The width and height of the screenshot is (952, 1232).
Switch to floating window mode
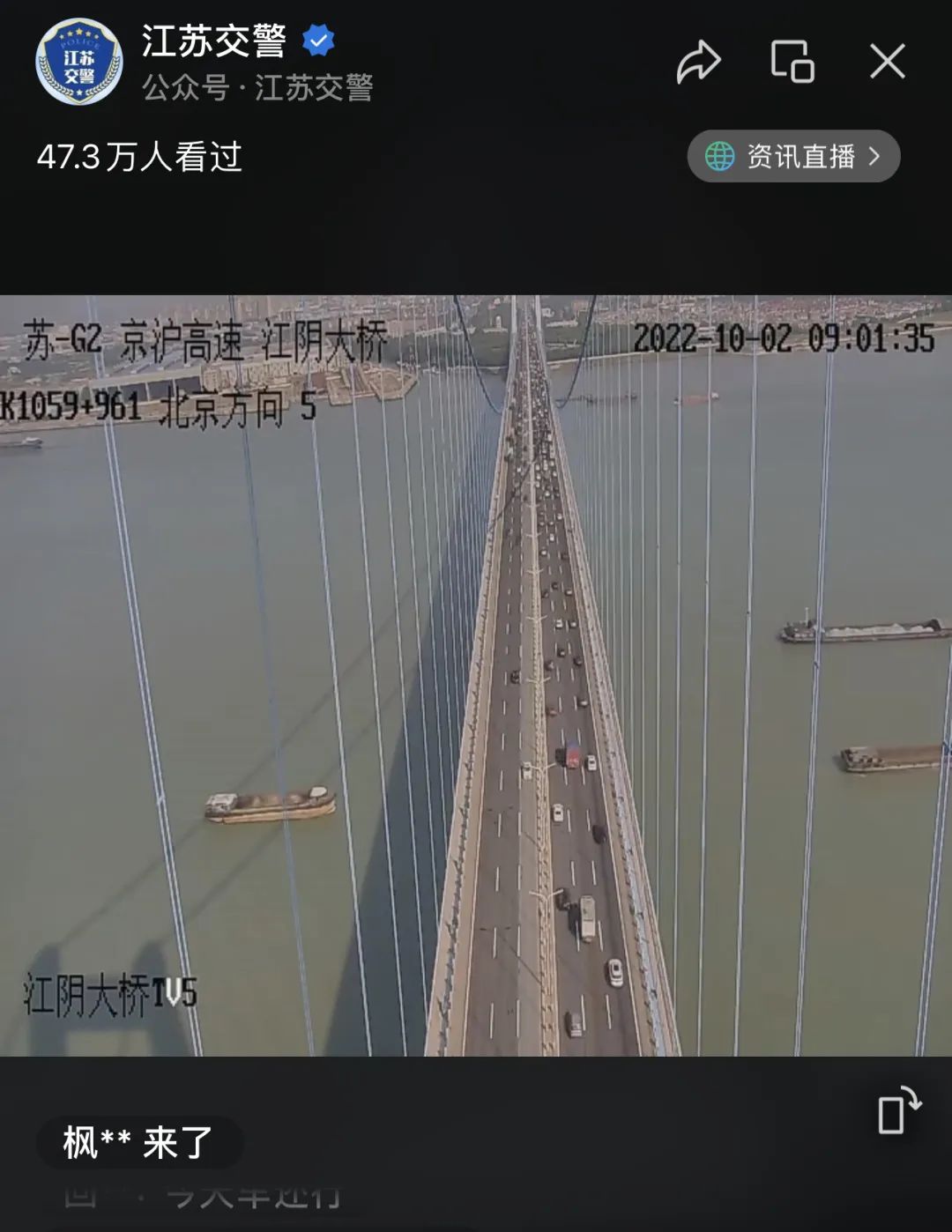[792, 62]
